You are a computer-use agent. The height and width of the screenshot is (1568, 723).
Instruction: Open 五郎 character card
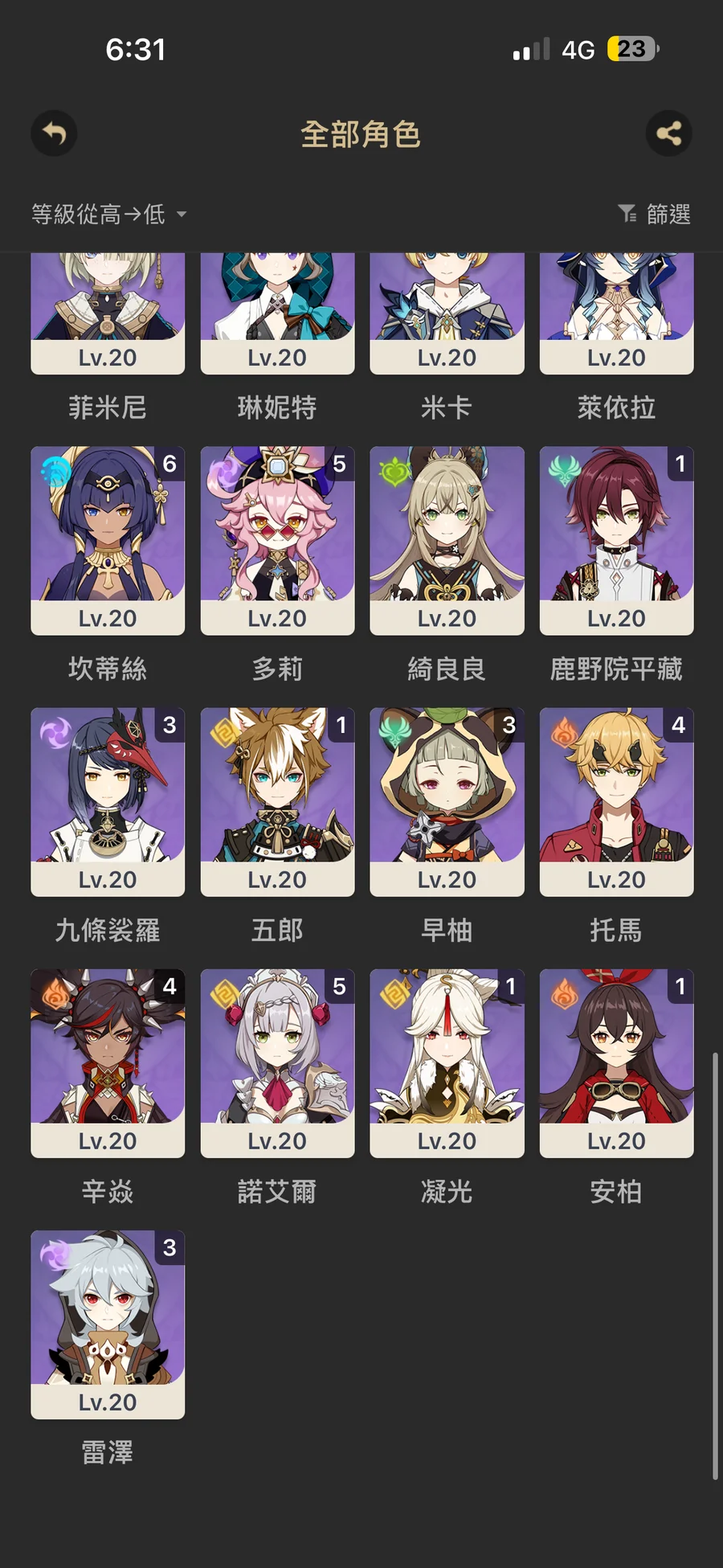click(x=277, y=801)
